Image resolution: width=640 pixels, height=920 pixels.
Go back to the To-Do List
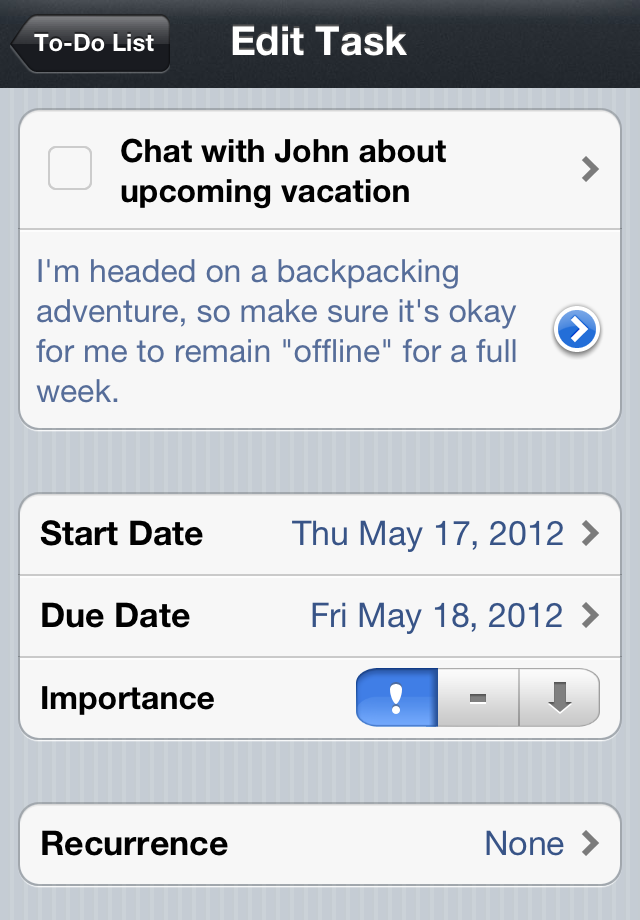90,44
